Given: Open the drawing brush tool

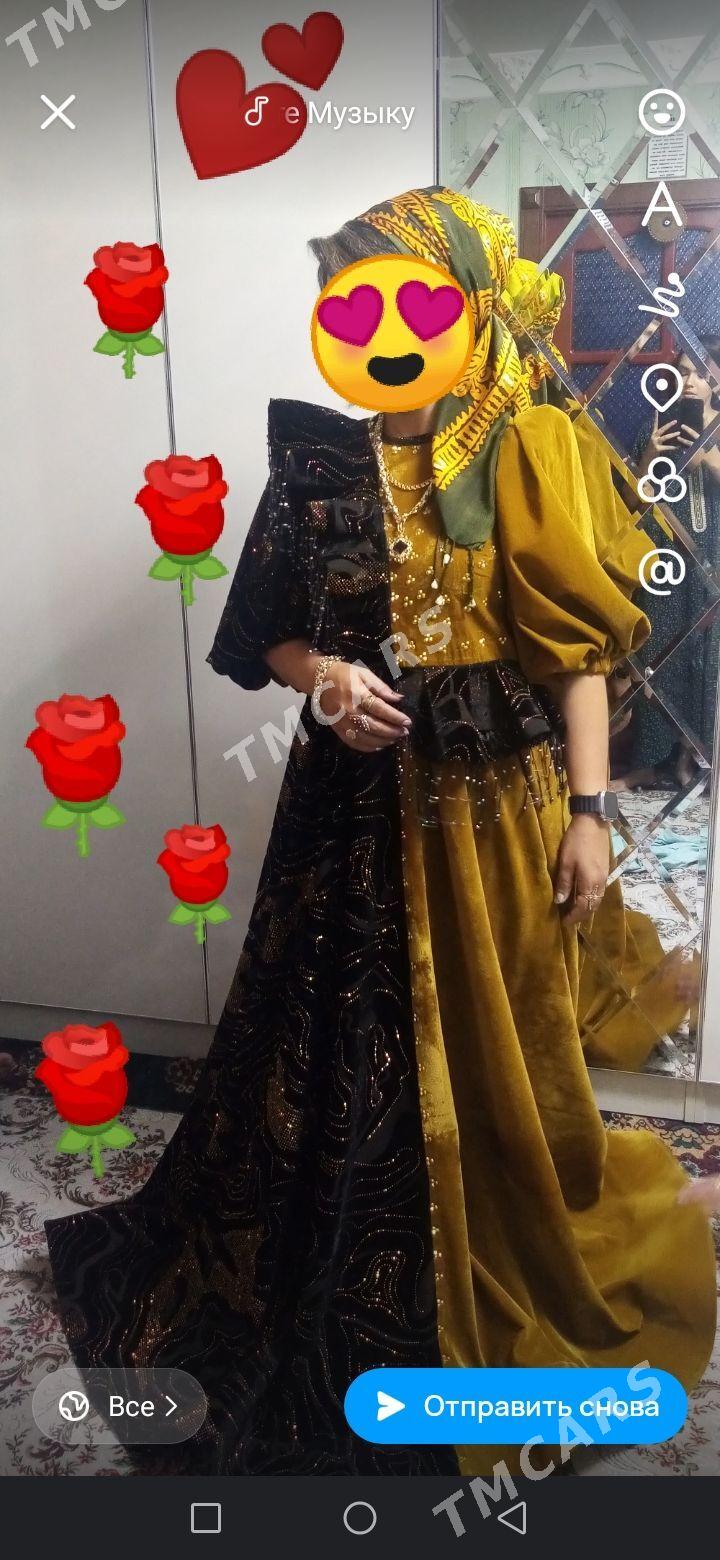Looking at the screenshot, I should (x=664, y=295).
